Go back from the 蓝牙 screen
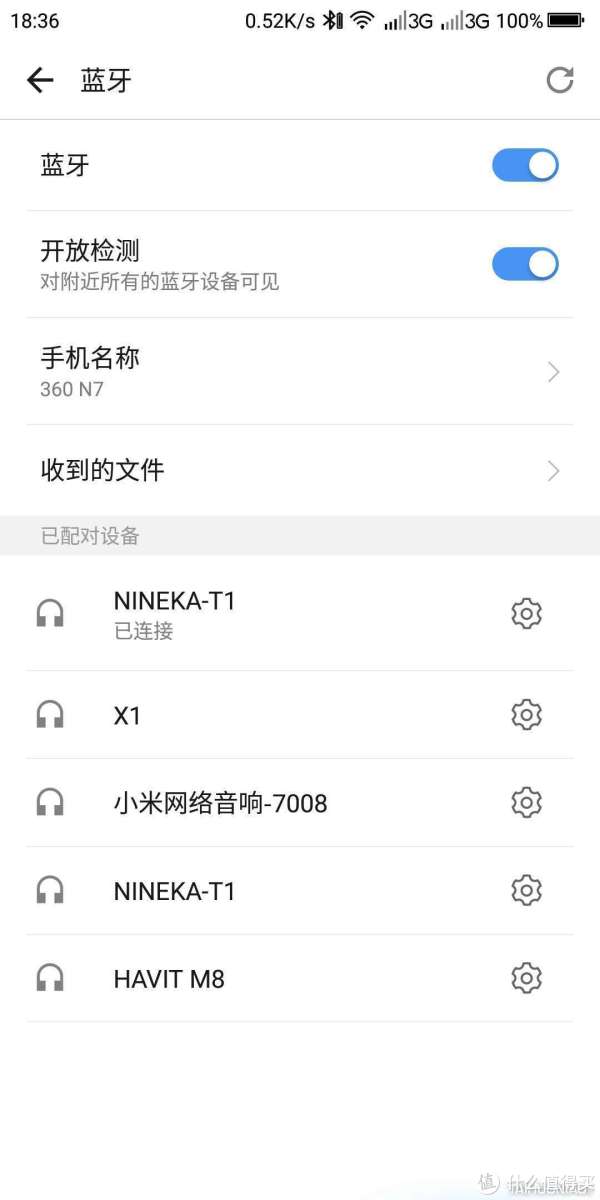This screenshot has width=600, height=1200. [x=40, y=80]
